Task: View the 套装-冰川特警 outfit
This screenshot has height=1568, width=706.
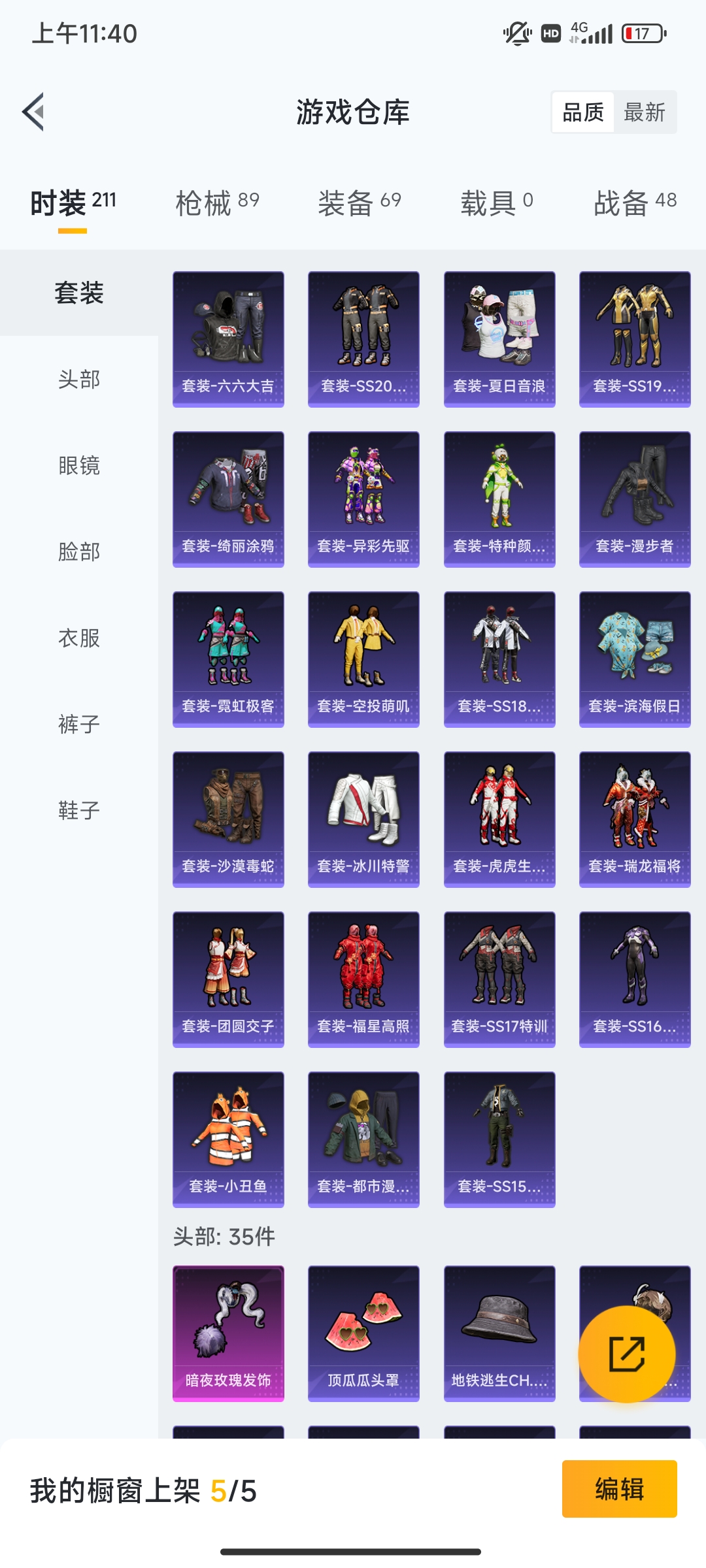Action: (363, 819)
